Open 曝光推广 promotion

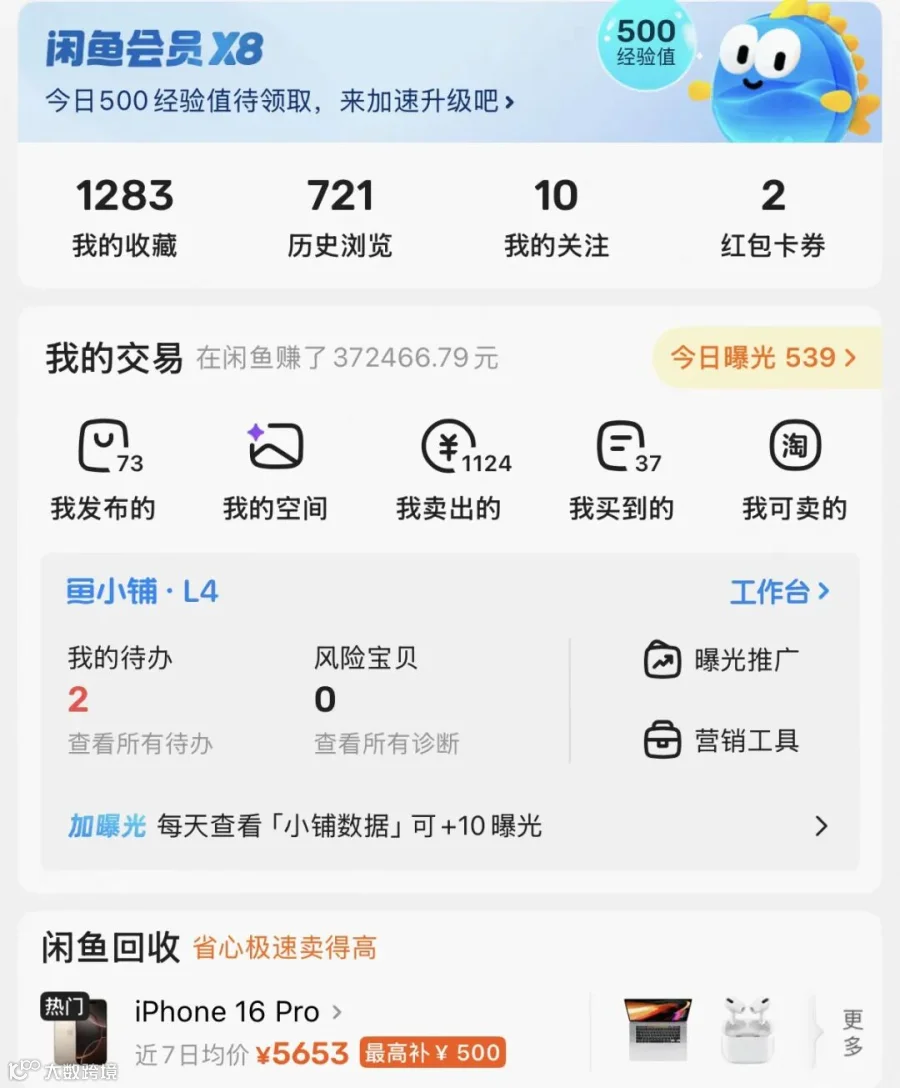722,660
